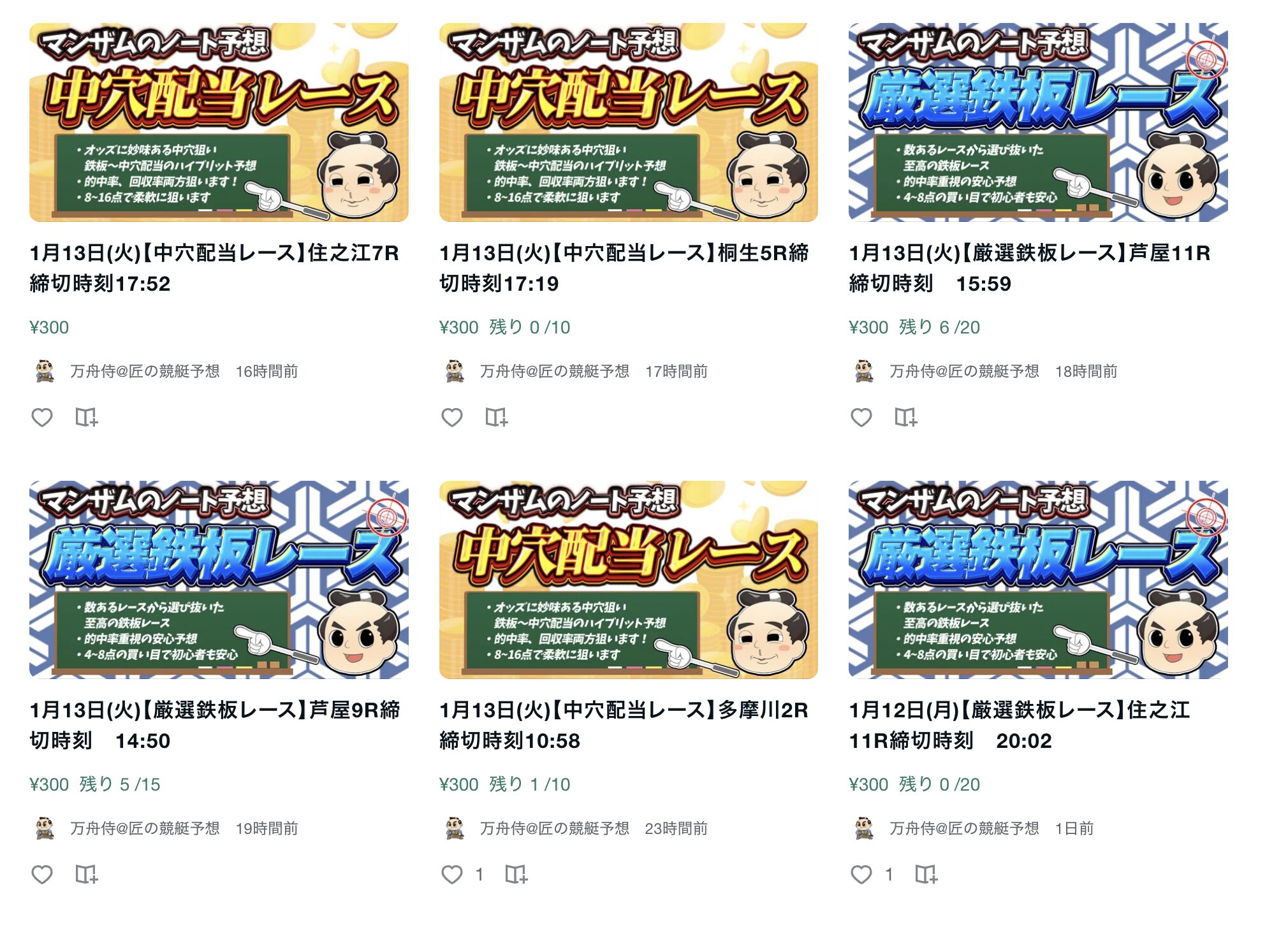
Task: Like the 芦屋11R post
Action: (861, 417)
